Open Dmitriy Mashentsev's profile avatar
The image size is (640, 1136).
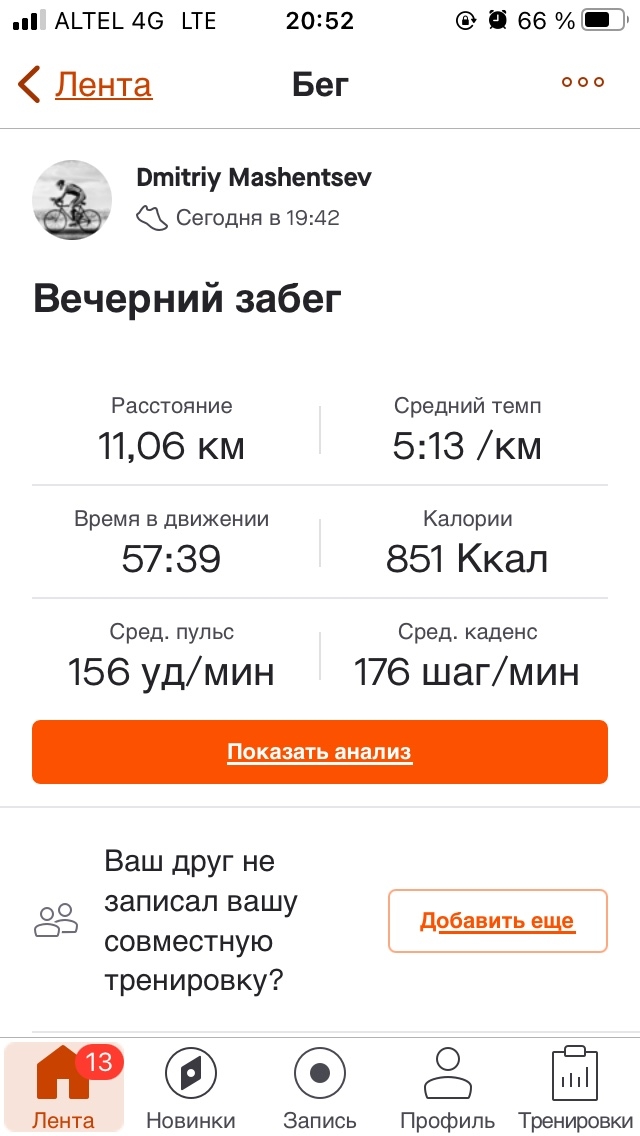pos(72,199)
